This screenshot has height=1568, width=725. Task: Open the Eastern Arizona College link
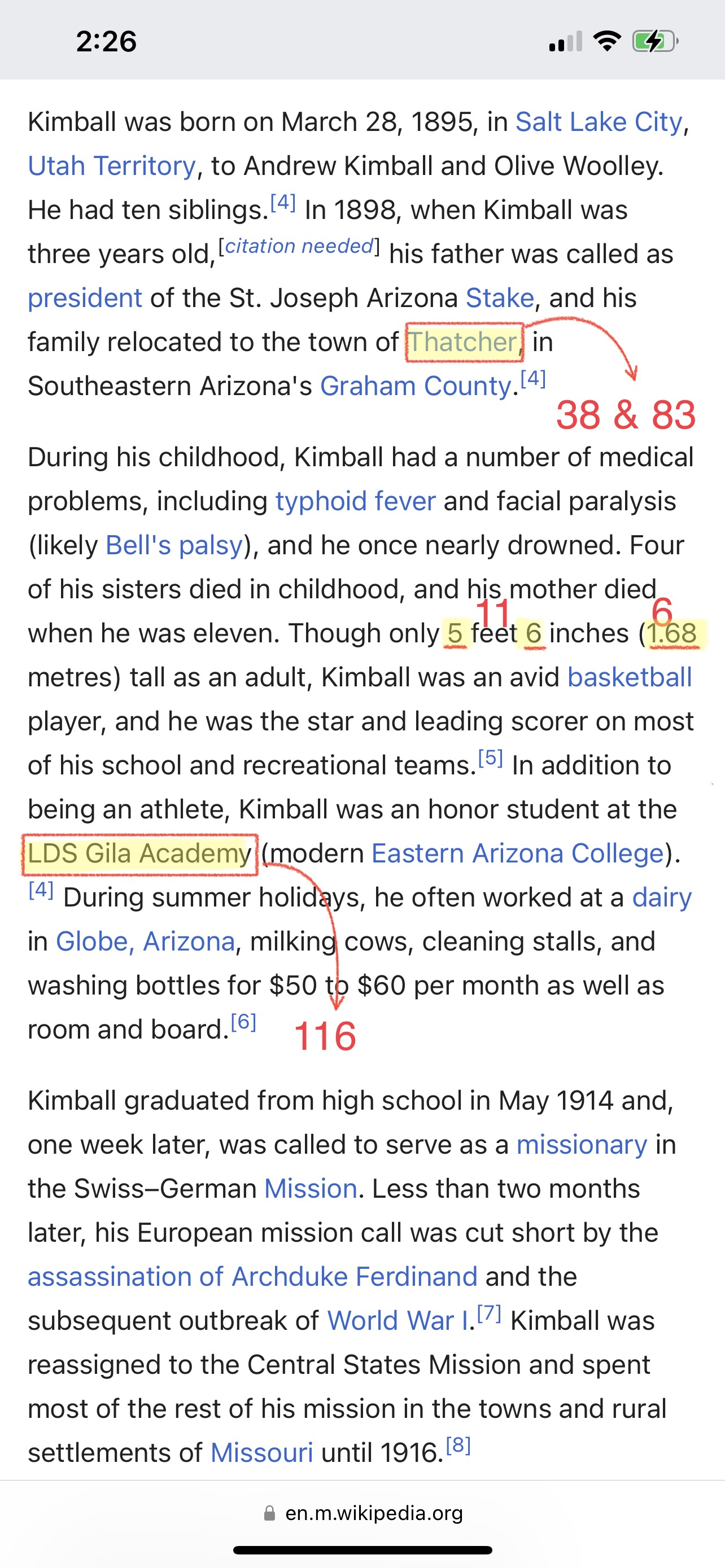[x=517, y=853]
